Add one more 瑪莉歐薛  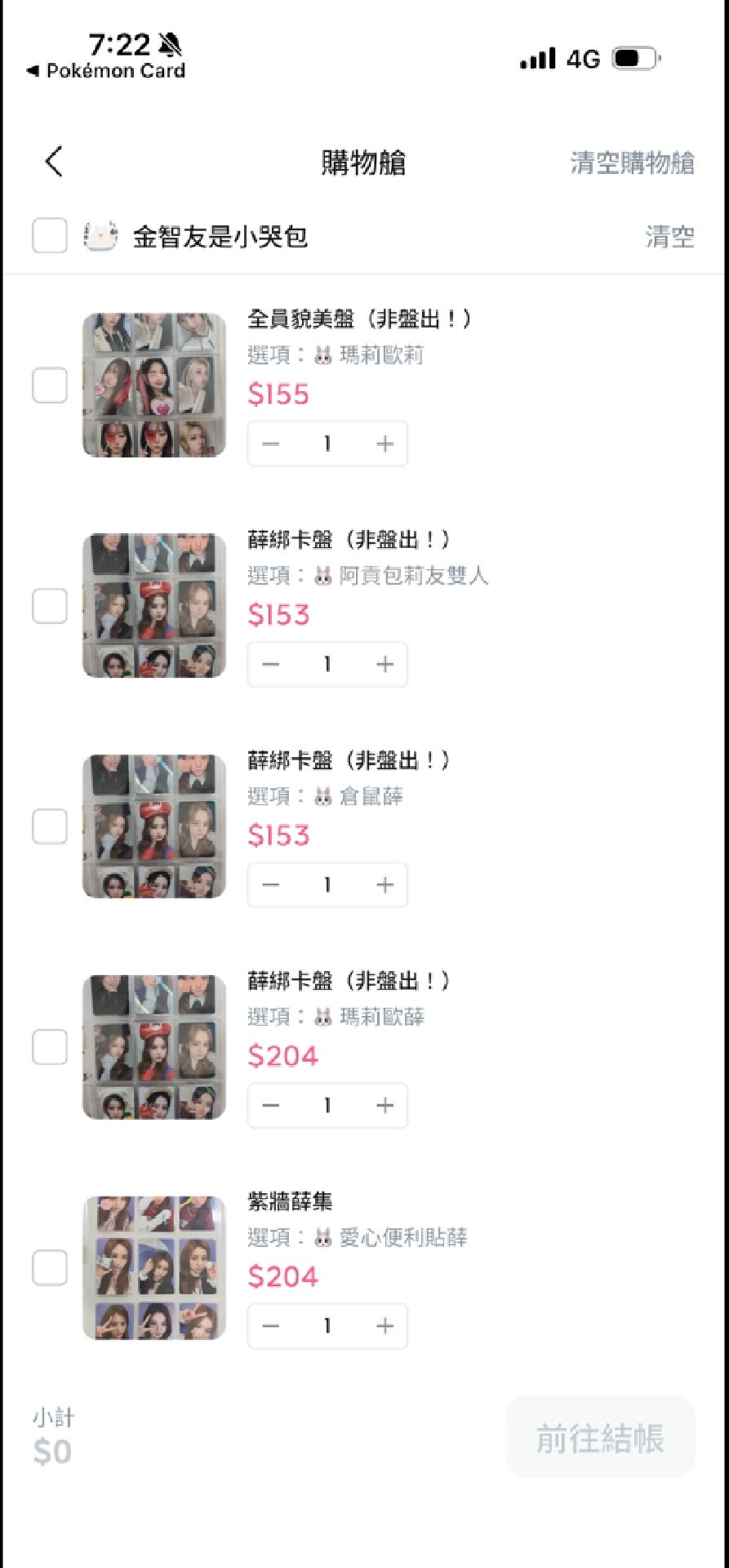(385, 1105)
